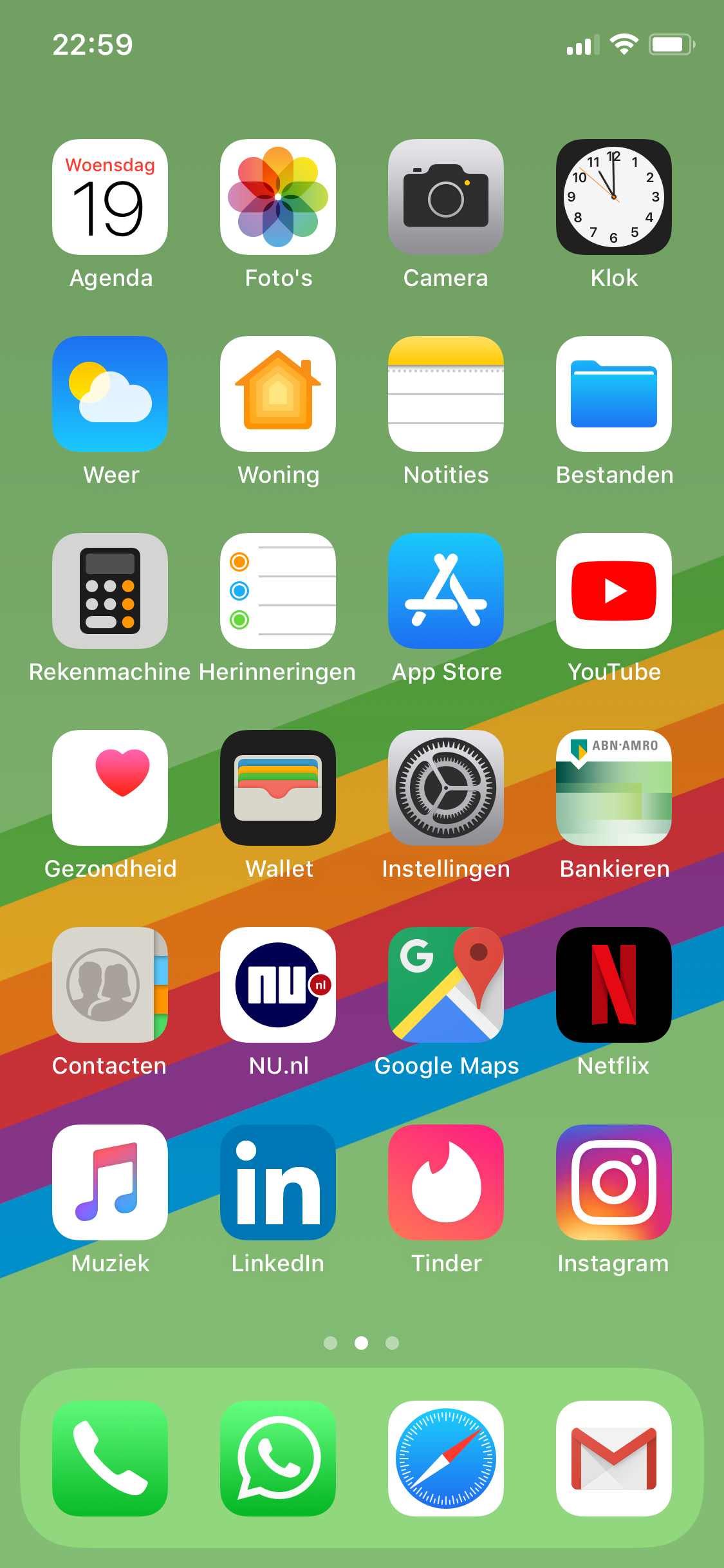The height and width of the screenshot is (1568, 724).
Task: Open the App Store
Action: point(446,591)
